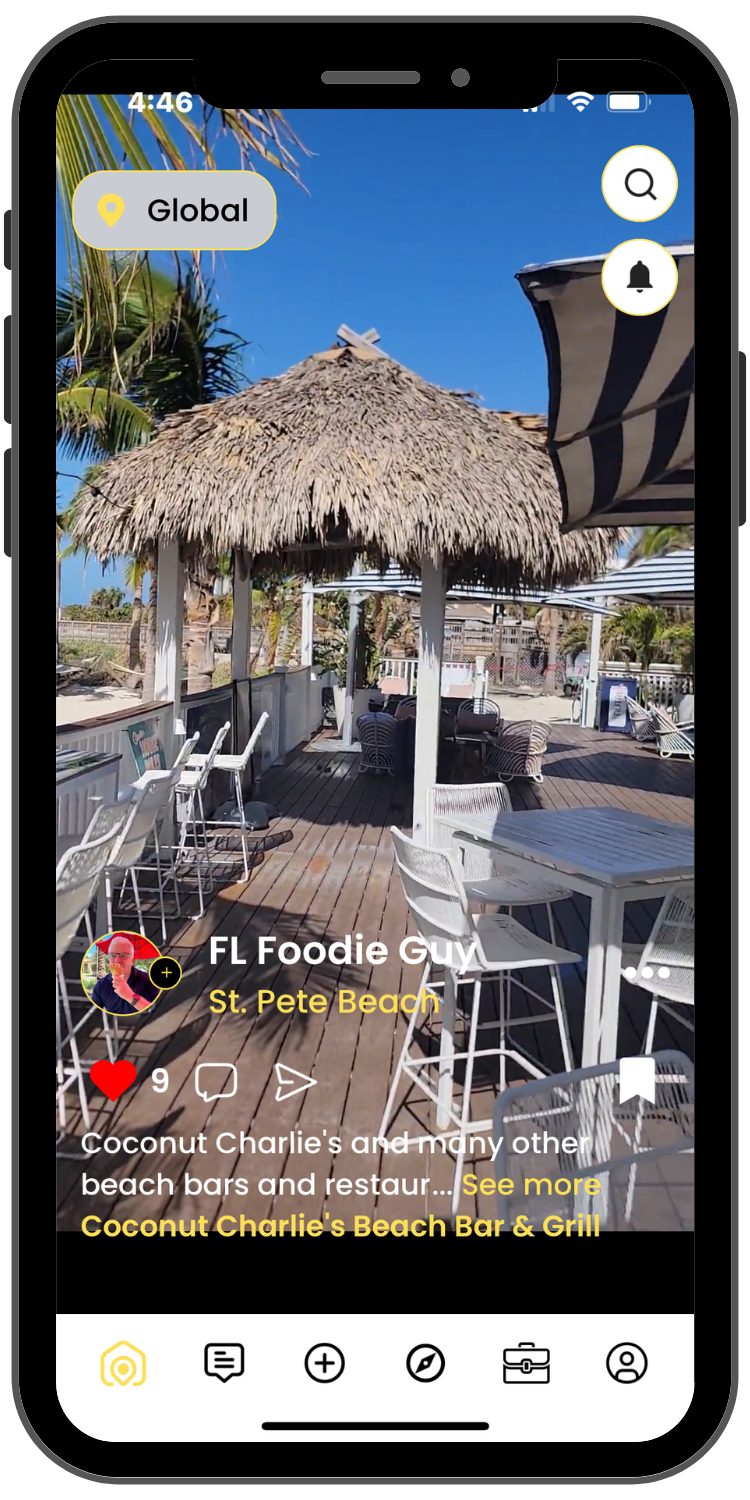Open the post's three-dot menu

pyautogui.click(x=645, y=973)
